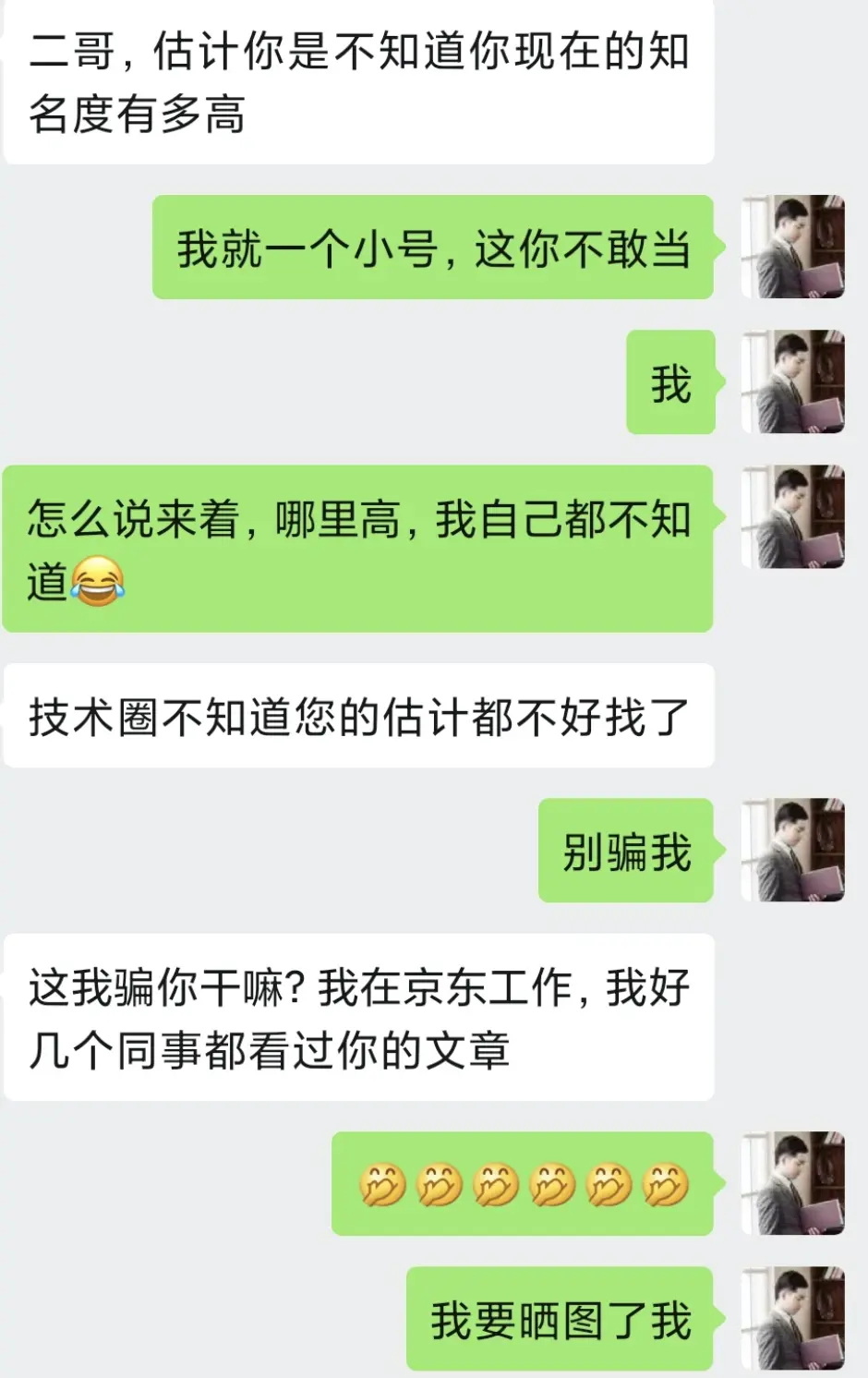Tap the avatar next to "我要晒图了我"
Viewport: 868px width, 1378px height.
tap(793, 1318)
